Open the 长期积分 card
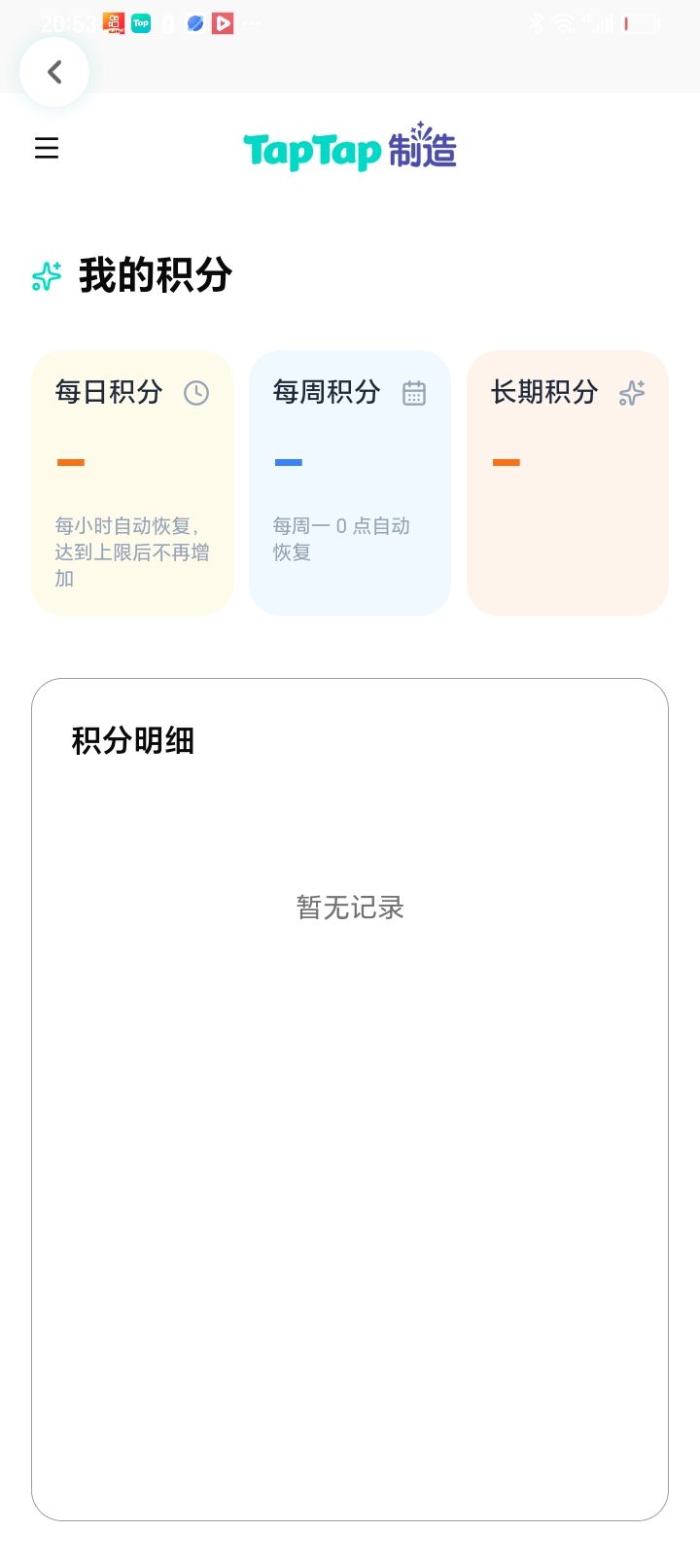 coord(567,481)
